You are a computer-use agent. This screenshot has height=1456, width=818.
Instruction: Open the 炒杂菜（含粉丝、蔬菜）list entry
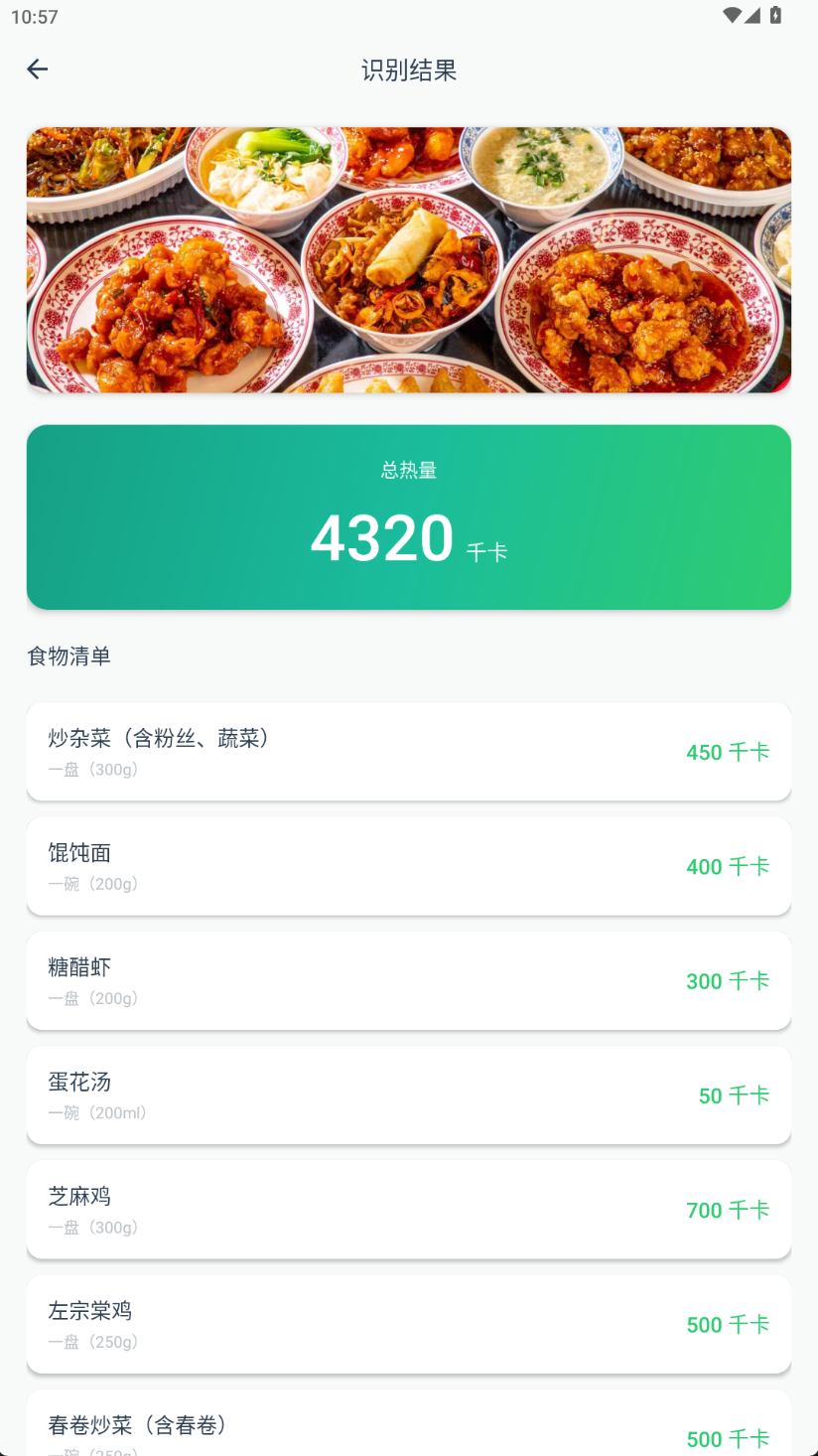pos(409,751)
